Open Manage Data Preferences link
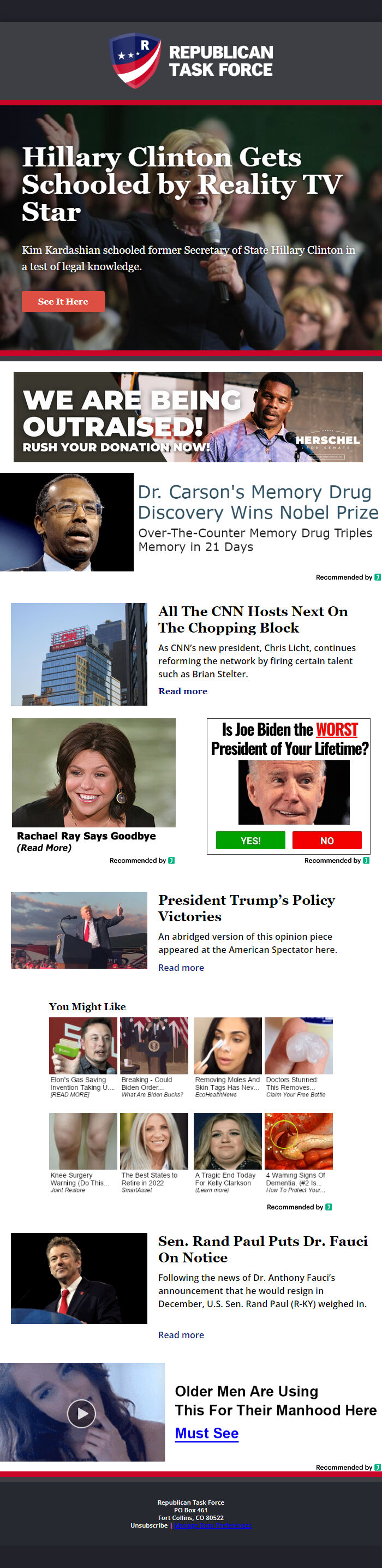The width and height of the screenshot is (382, 1568). click(x=213, y=1525)
